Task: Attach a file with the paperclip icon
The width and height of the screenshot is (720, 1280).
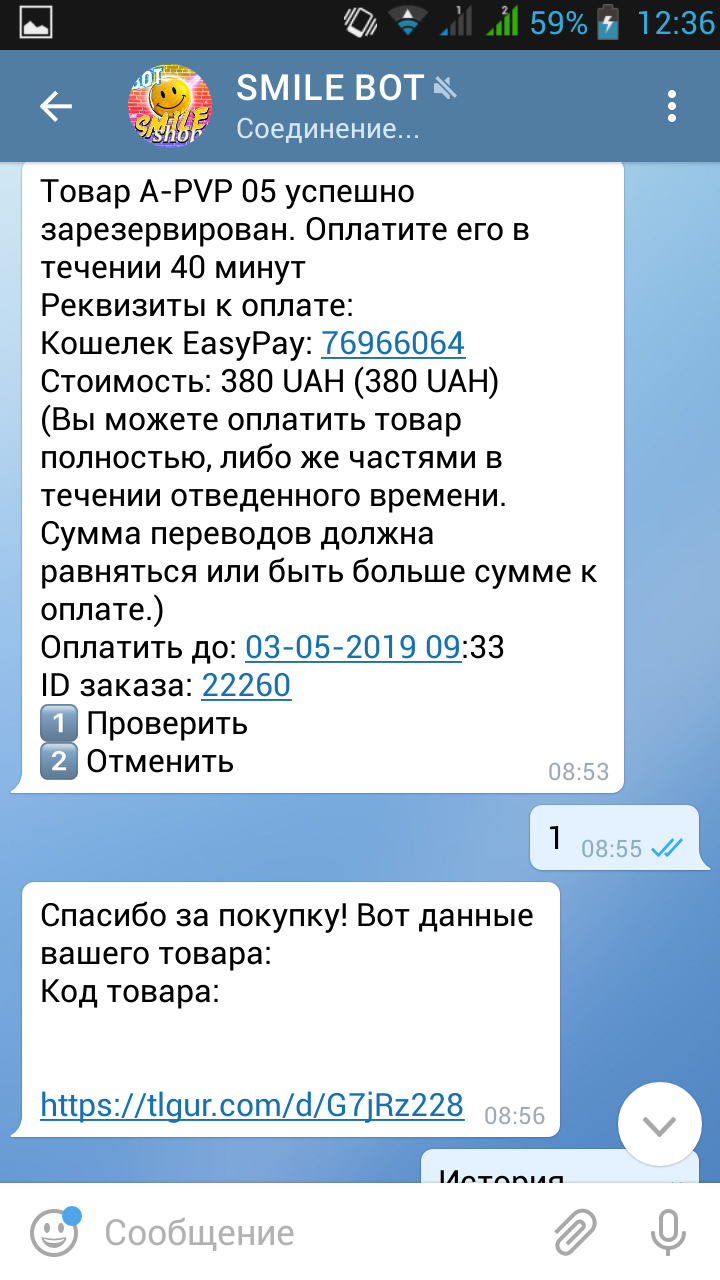Action: 575,1232
